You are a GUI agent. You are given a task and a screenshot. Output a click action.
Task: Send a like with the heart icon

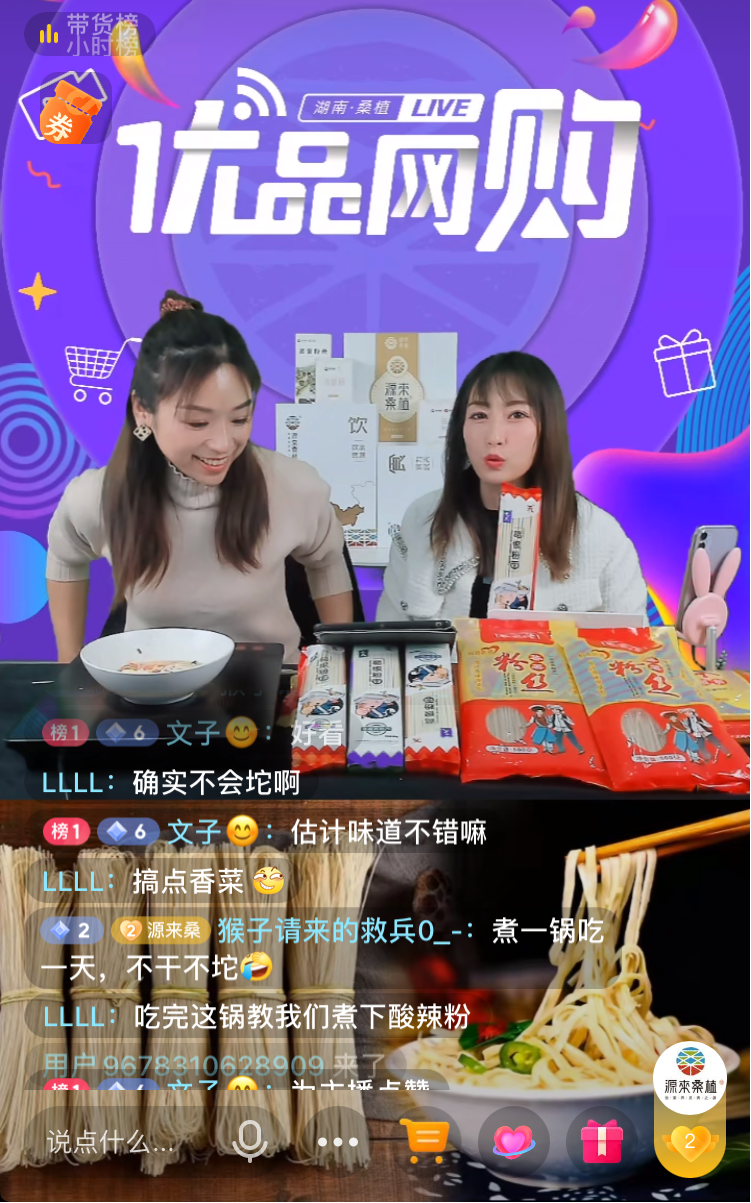(513, 1141)
